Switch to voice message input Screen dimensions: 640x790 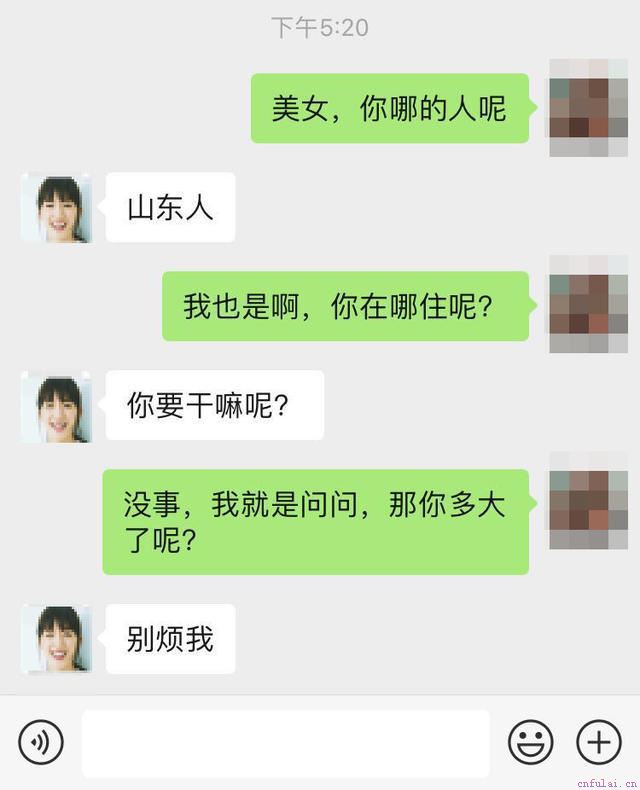point(41,742)
